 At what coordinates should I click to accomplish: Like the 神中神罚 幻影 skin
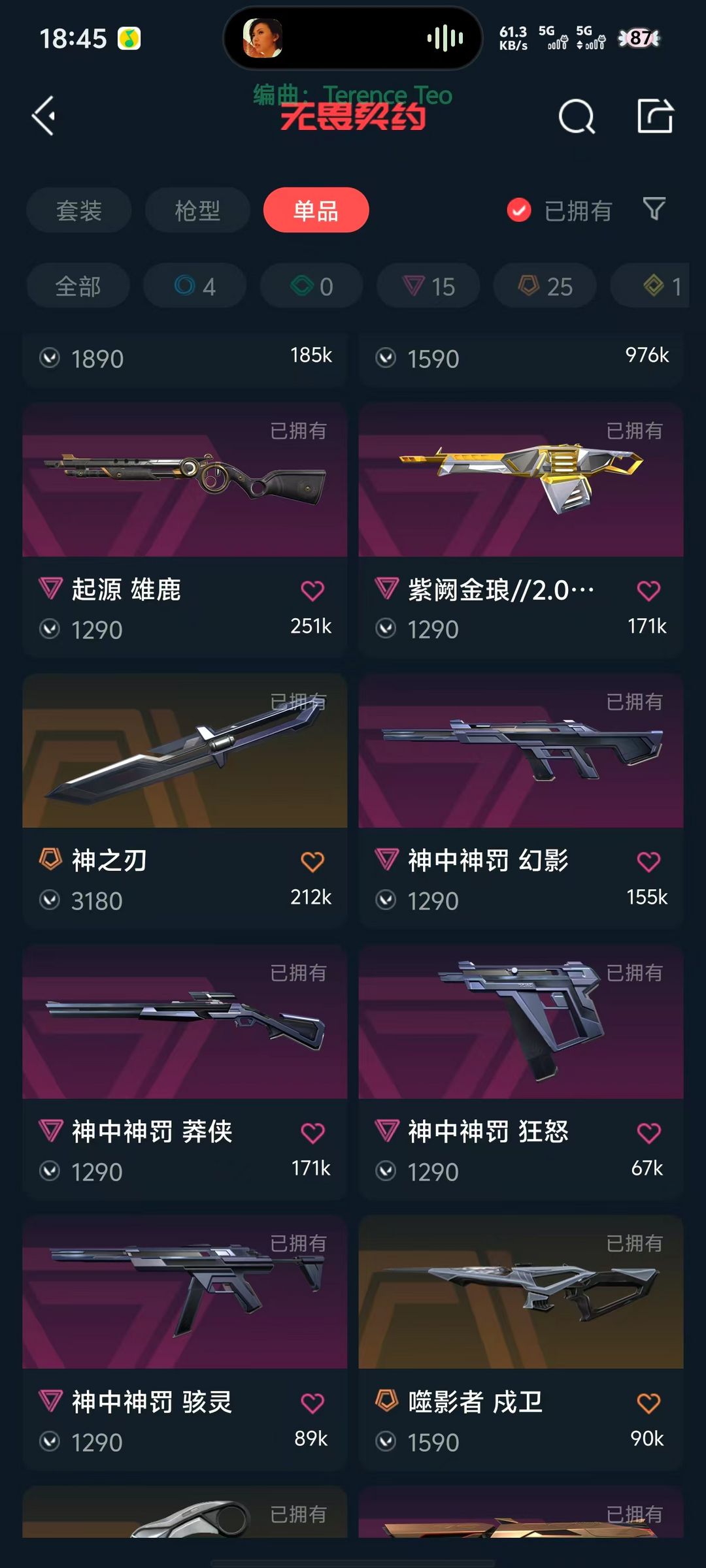pyautogui.click(x=648, y=862)
